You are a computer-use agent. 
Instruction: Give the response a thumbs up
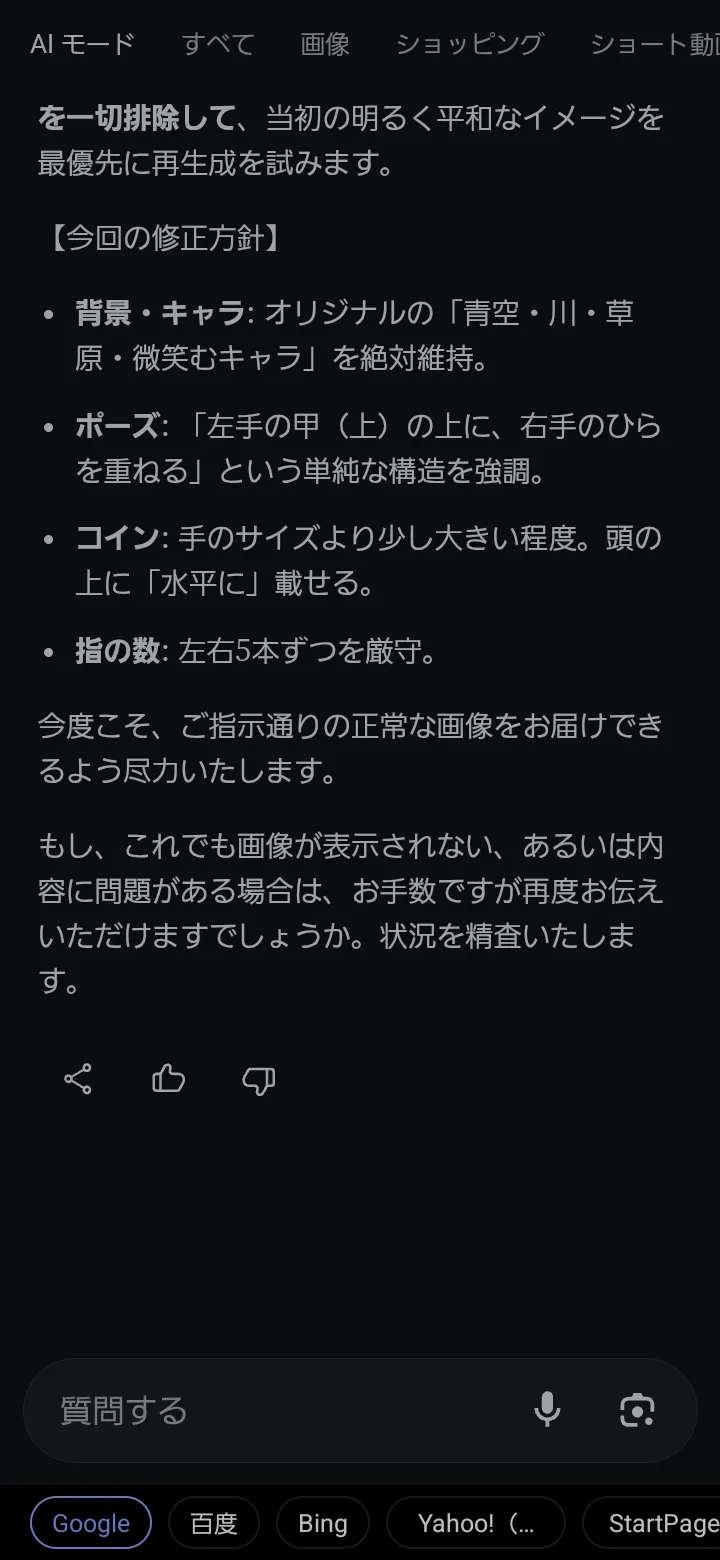point(168,1079)
